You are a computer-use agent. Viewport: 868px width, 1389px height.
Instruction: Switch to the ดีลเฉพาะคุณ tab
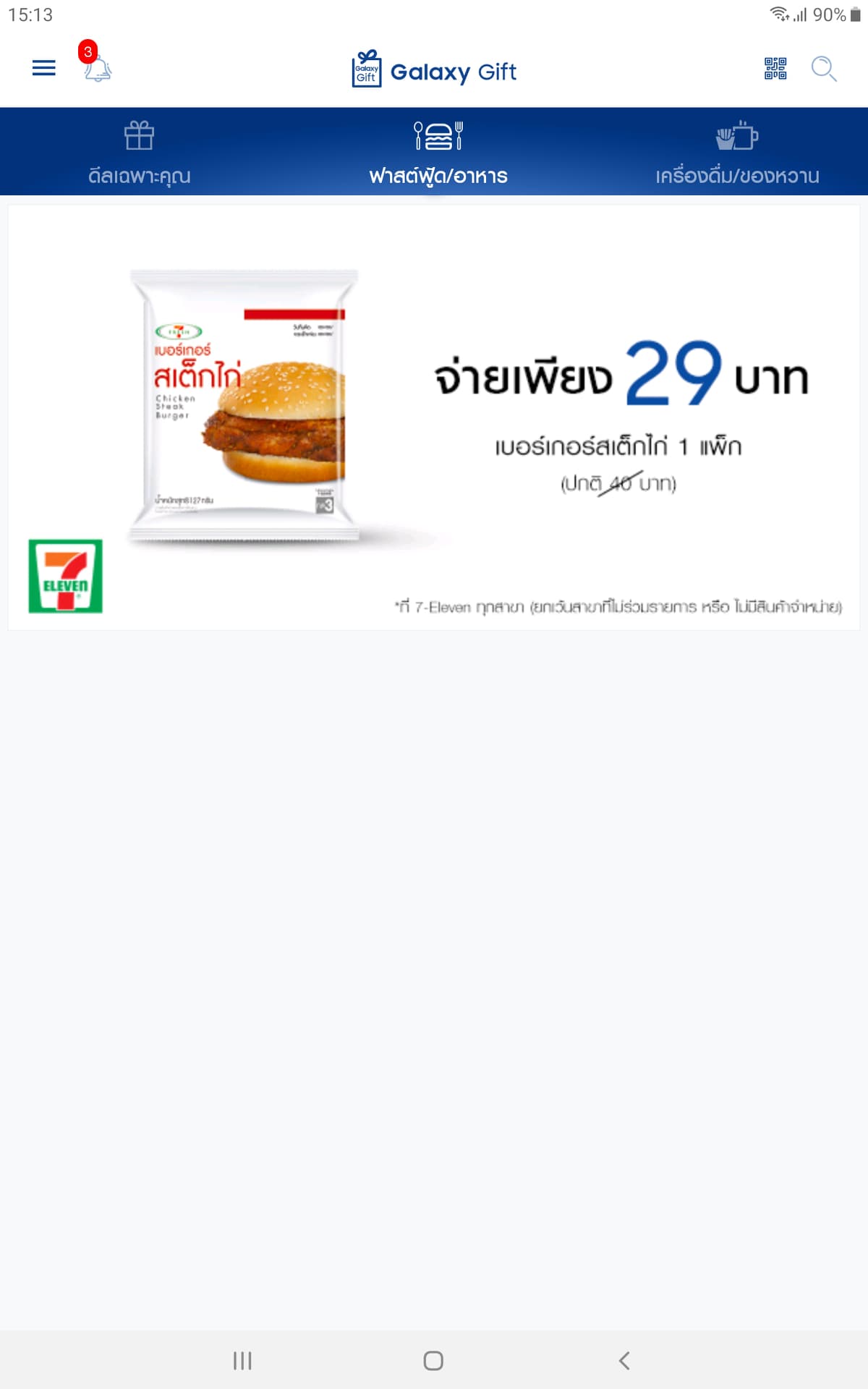[140, 153]
